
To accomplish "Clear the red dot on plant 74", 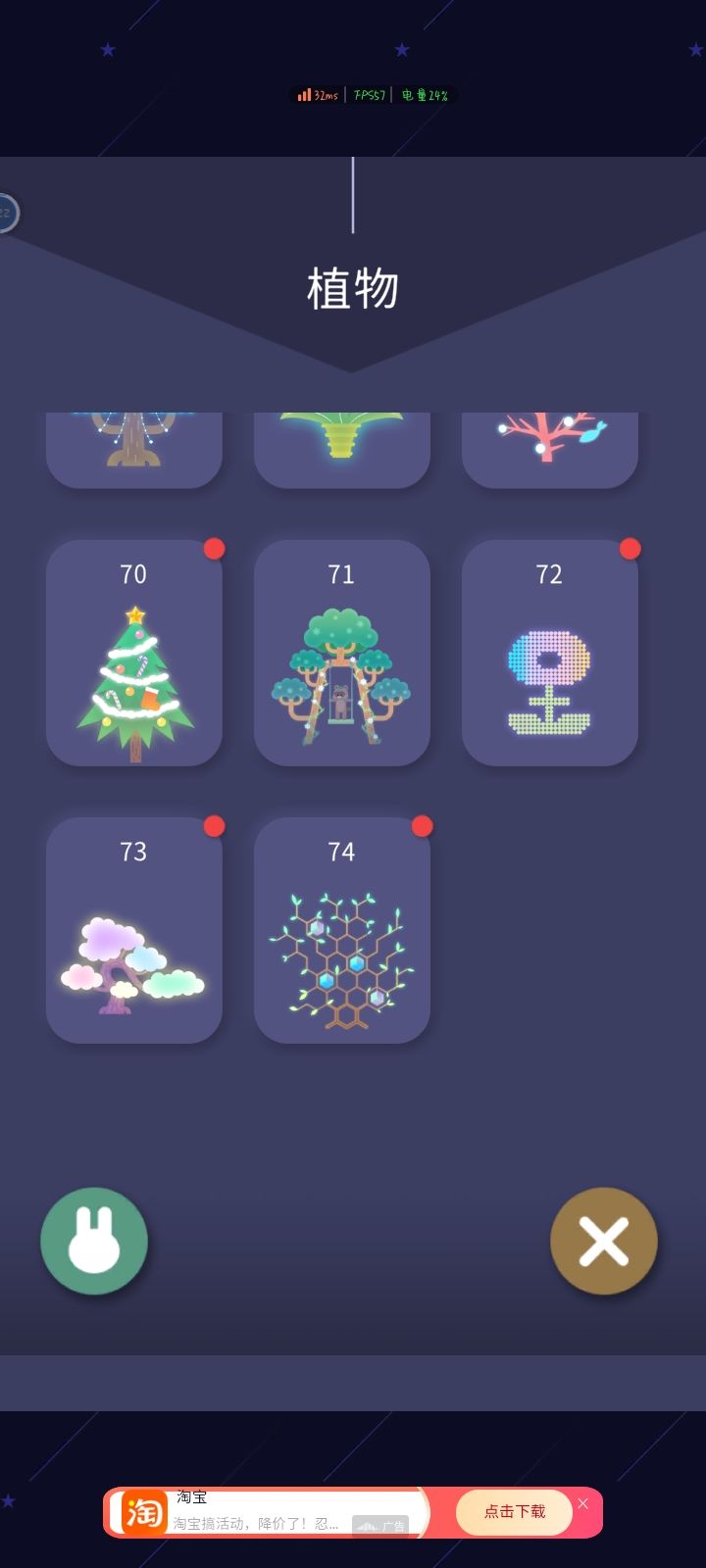I will pos(423,827).
